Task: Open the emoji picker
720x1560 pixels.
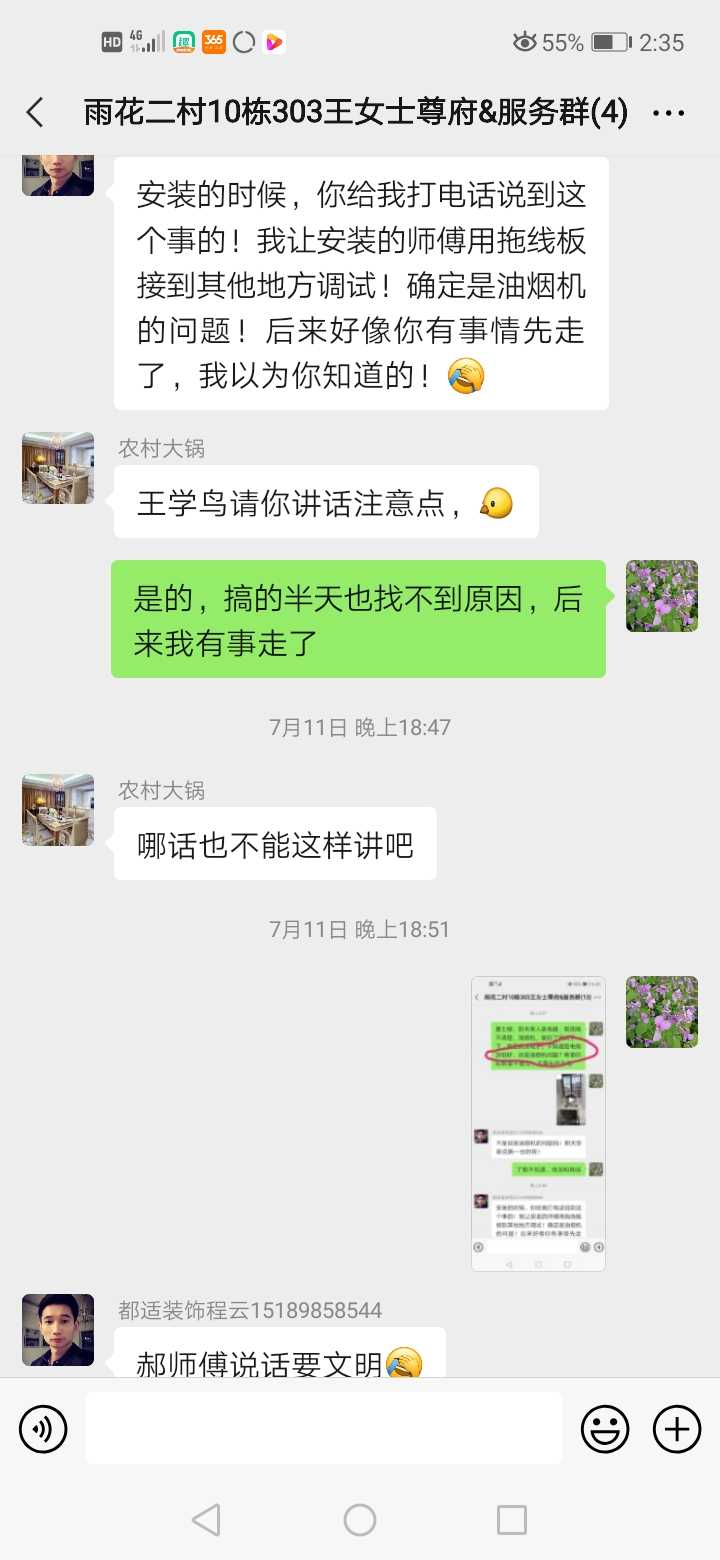Action: (x=605, y=1429)
